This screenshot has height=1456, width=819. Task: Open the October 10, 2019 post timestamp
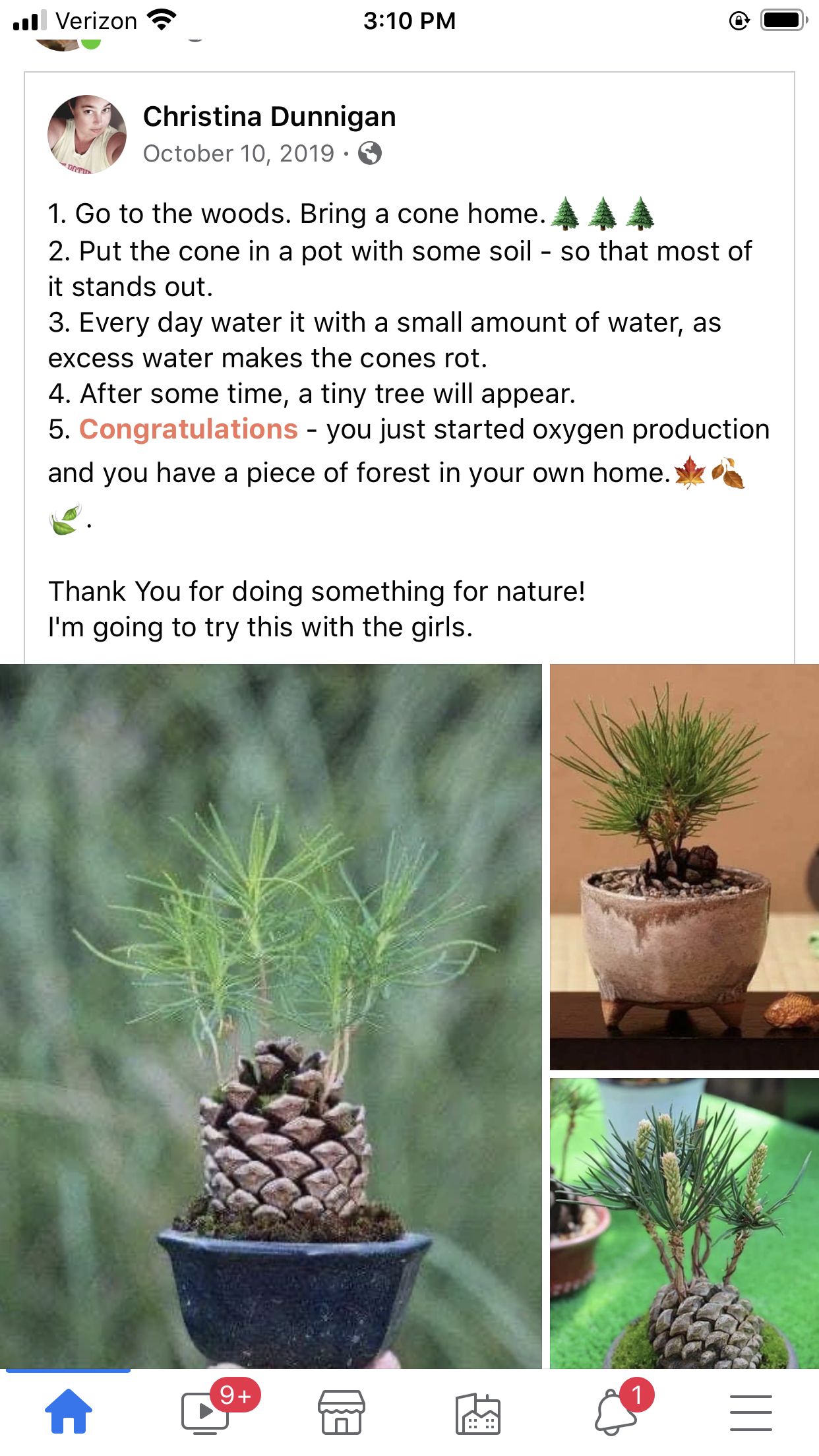pyautogui.click(x=239, y=154)
